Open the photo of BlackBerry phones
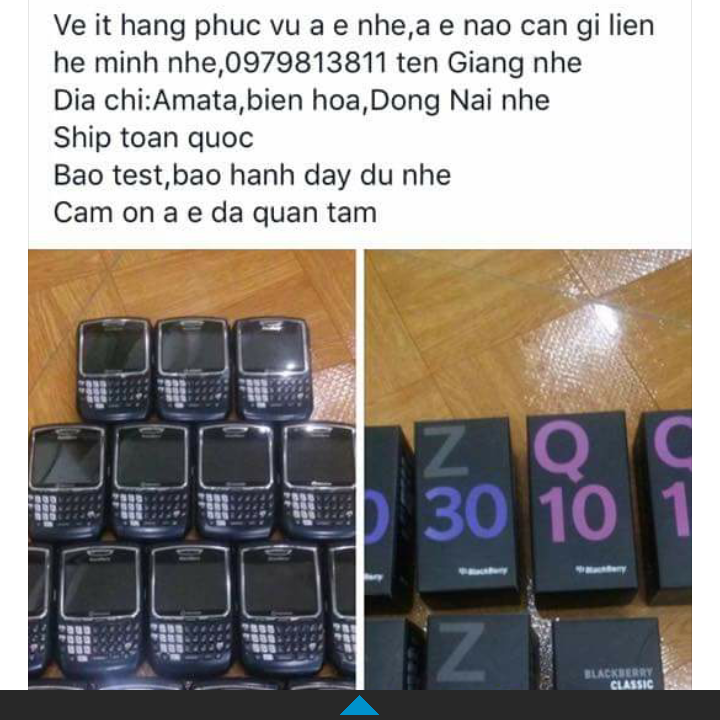The image size is (720, 720). tap(191, 468)
